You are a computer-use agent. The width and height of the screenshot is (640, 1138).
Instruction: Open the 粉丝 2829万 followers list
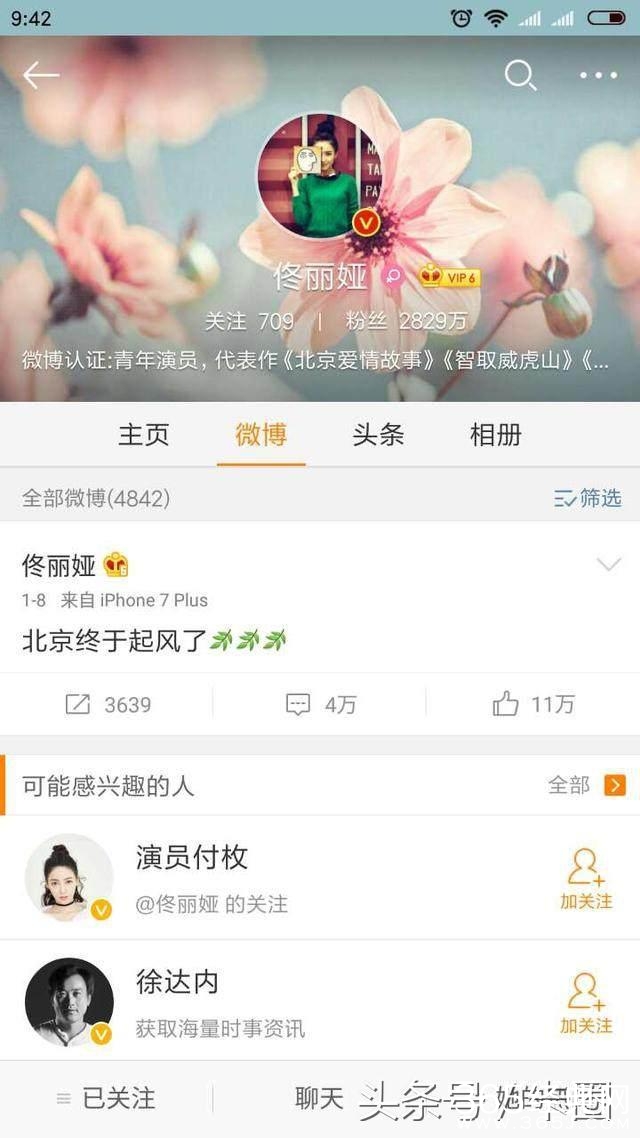click(x=406, y=321)
